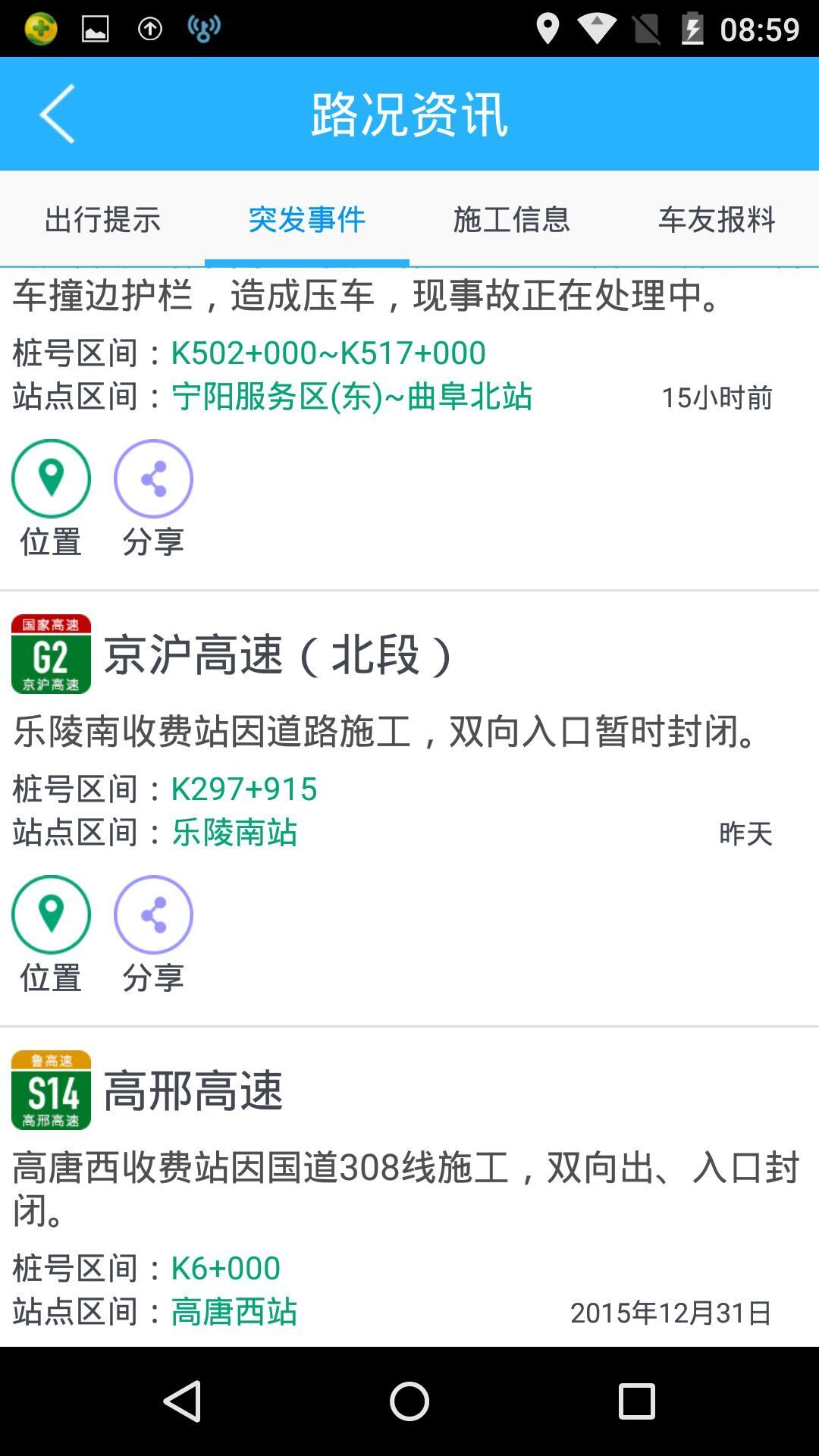The width and height of the screenshot is (819, 1456).
Task: Open recent apps from navigation bar
Action: (x=636, y=1401)
